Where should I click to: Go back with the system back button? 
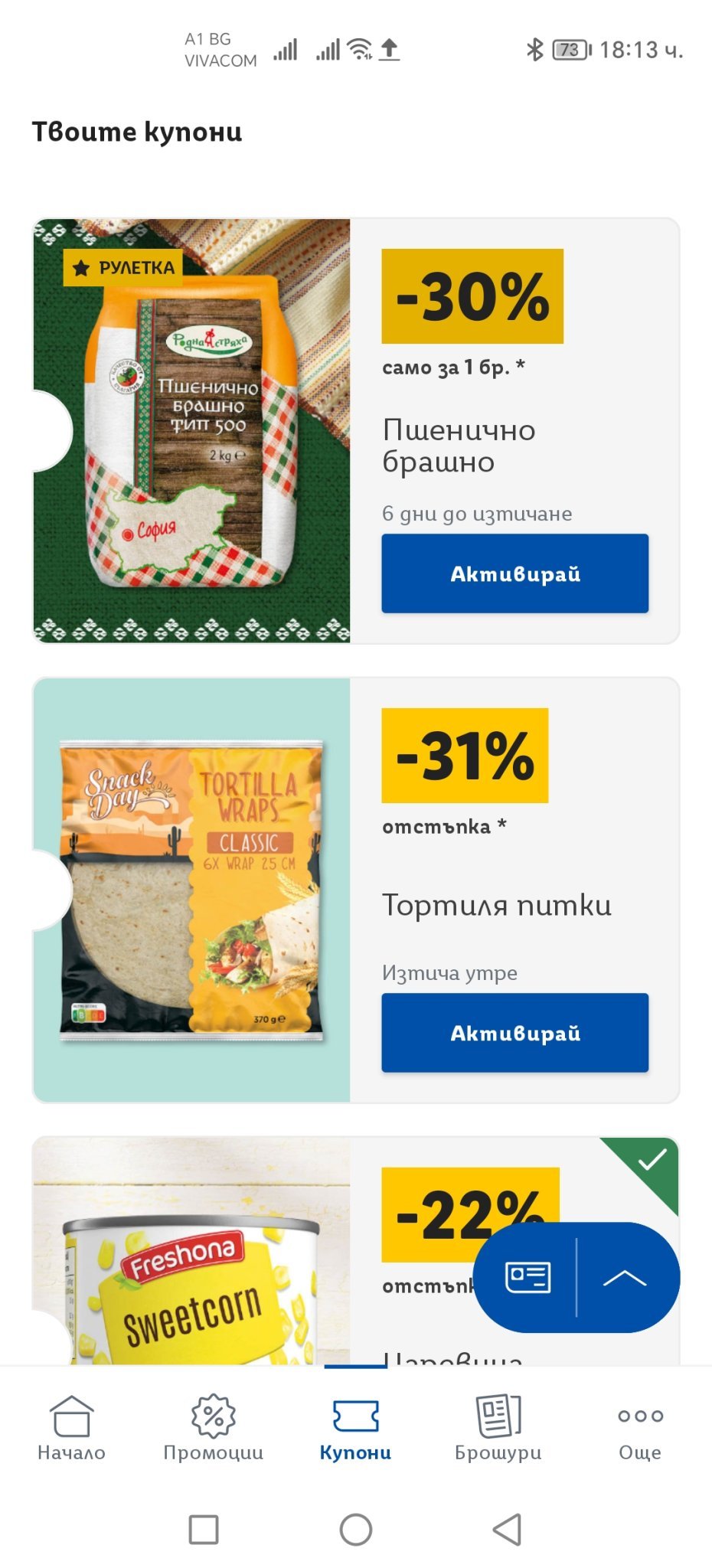507,1530
